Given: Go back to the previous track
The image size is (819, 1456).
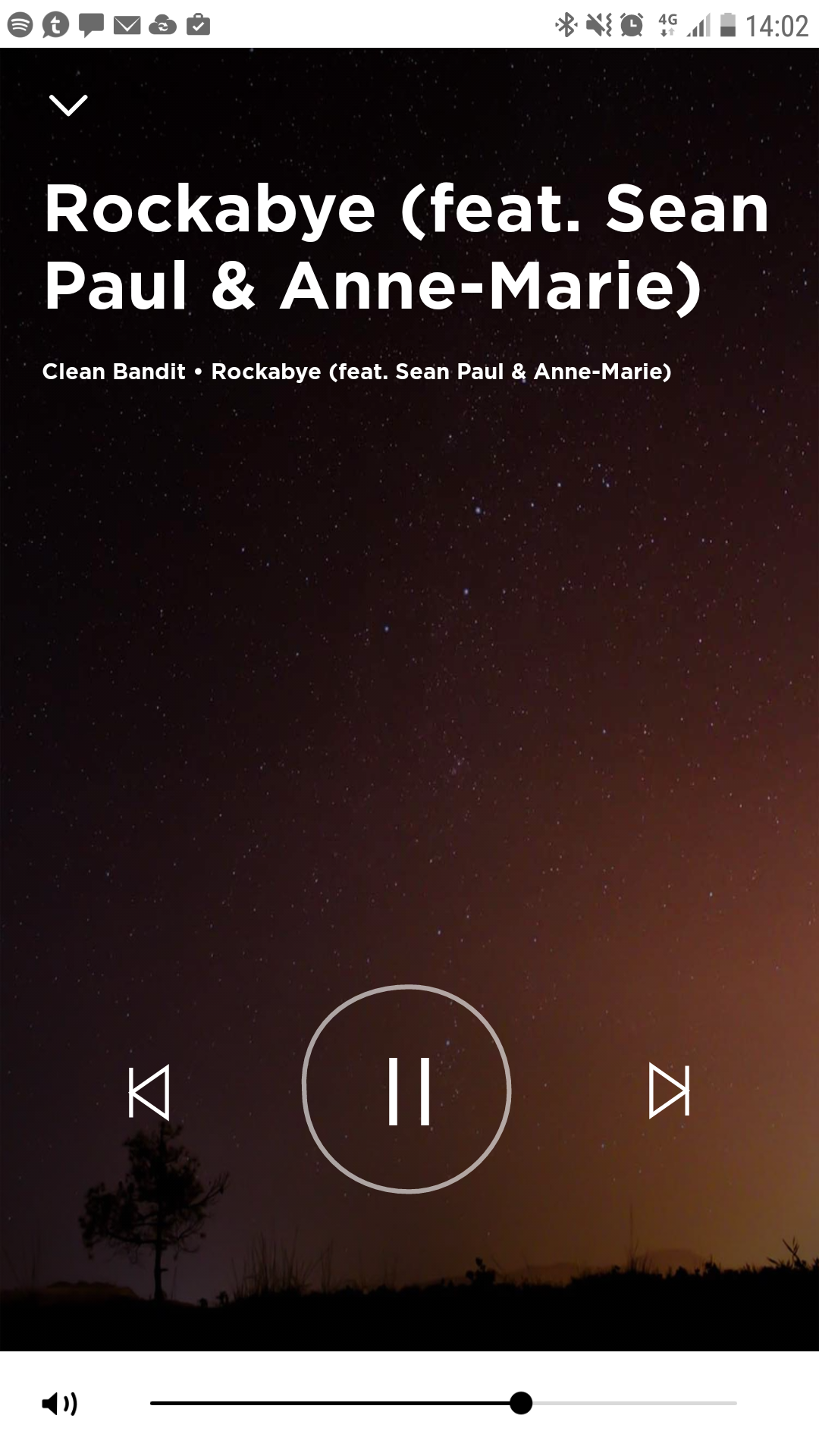Looking at the screenshot, I should click(x=149, y=1093).
